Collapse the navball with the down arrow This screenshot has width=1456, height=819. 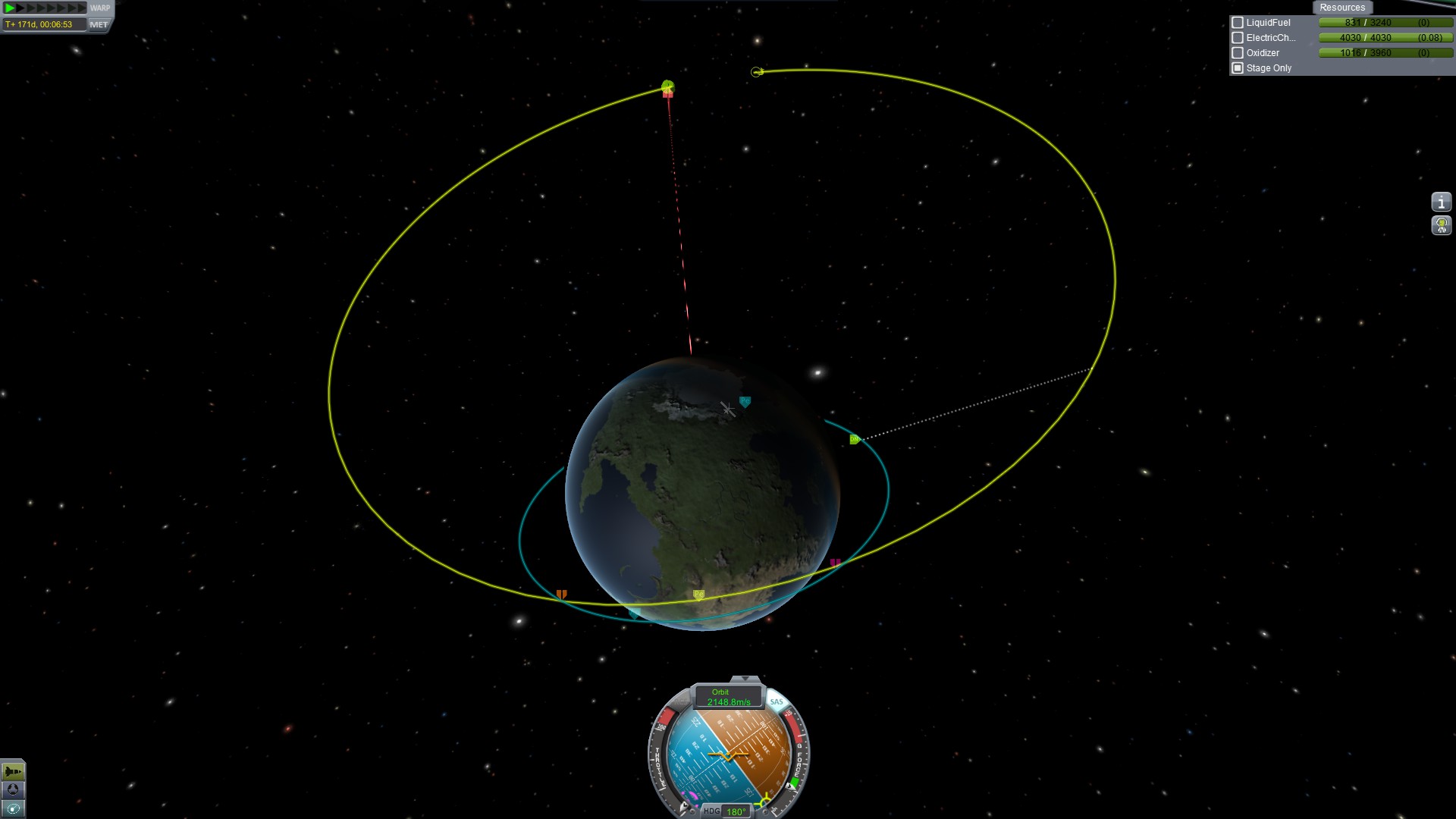tap(745, 679)
